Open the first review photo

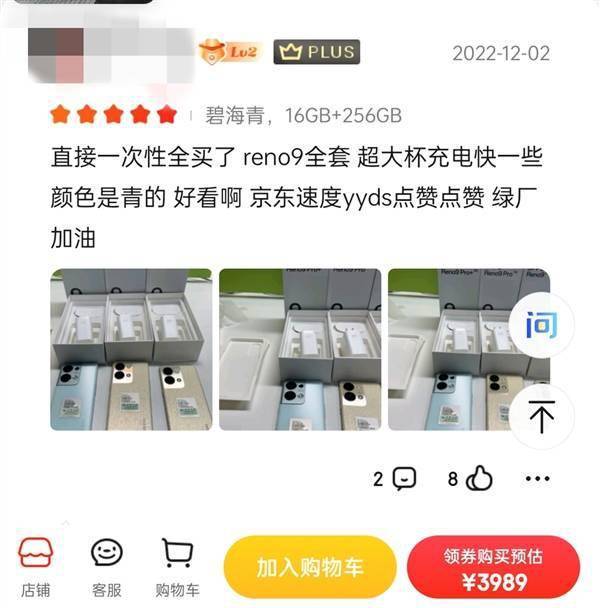[131, 349]
